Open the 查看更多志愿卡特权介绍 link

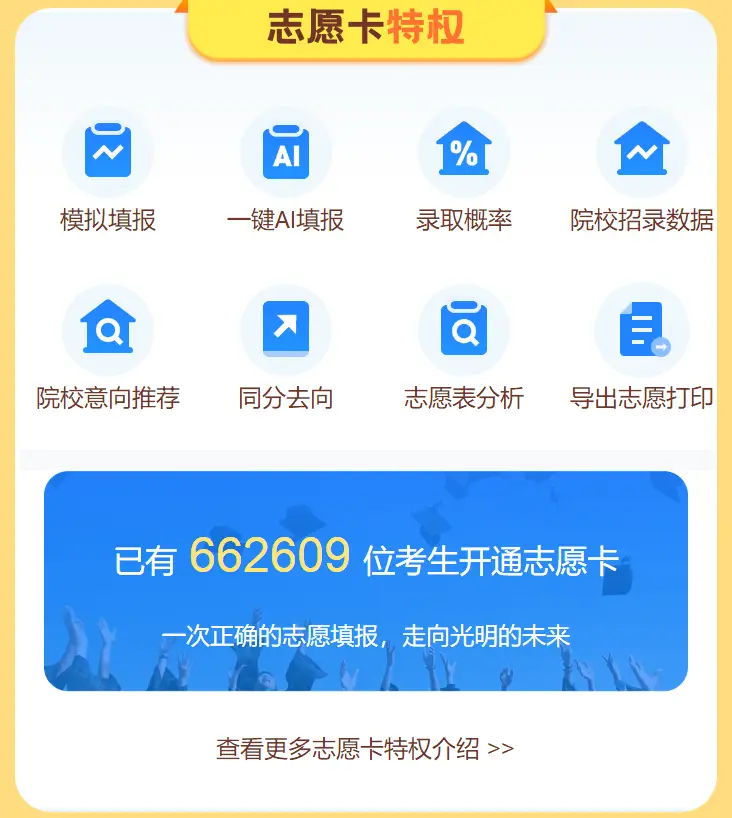366,745
